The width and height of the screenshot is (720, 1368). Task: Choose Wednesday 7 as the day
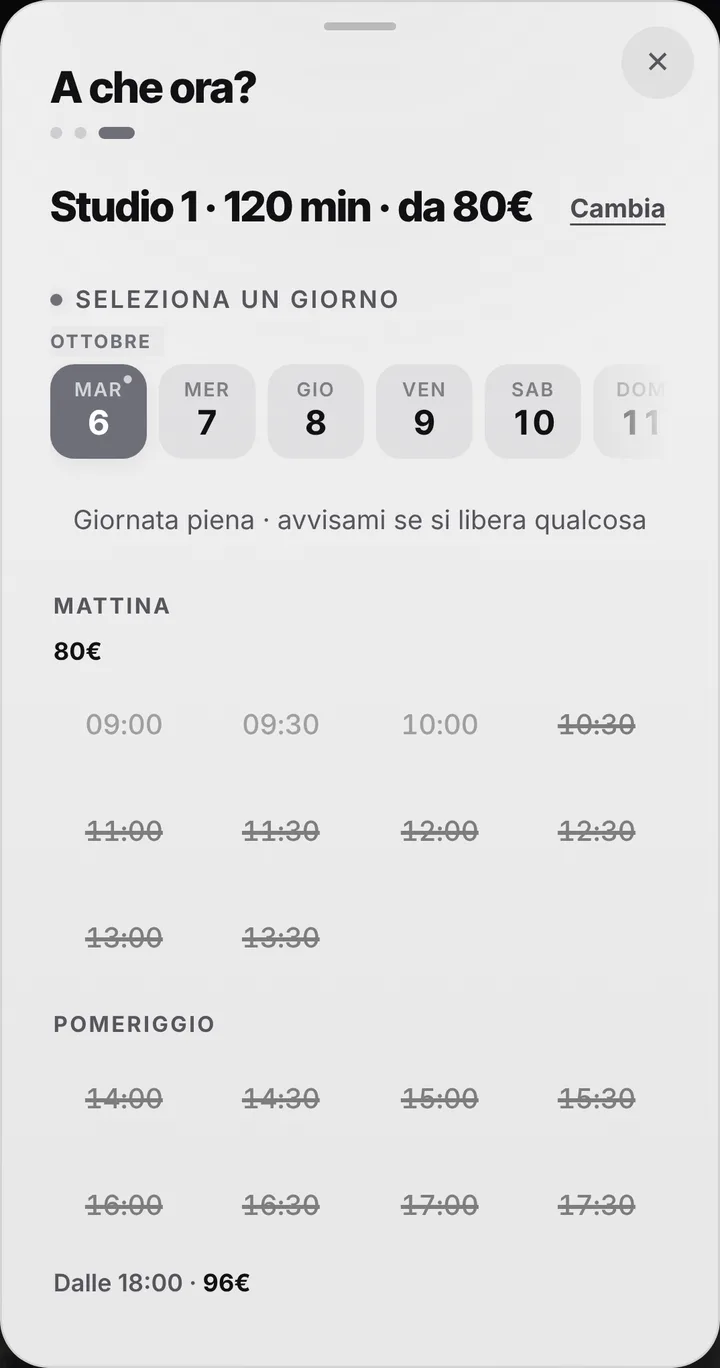pyautogui.click(x=207, y=411)
